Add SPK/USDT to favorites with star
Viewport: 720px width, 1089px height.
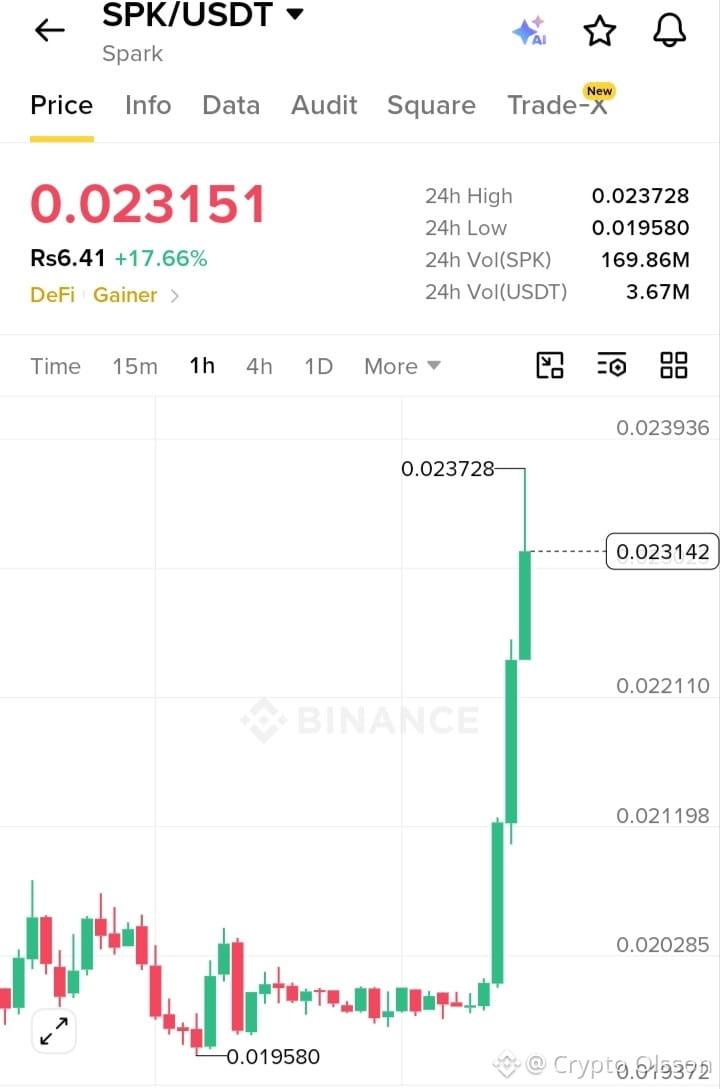pyautogui.click(x=599, y=31)
